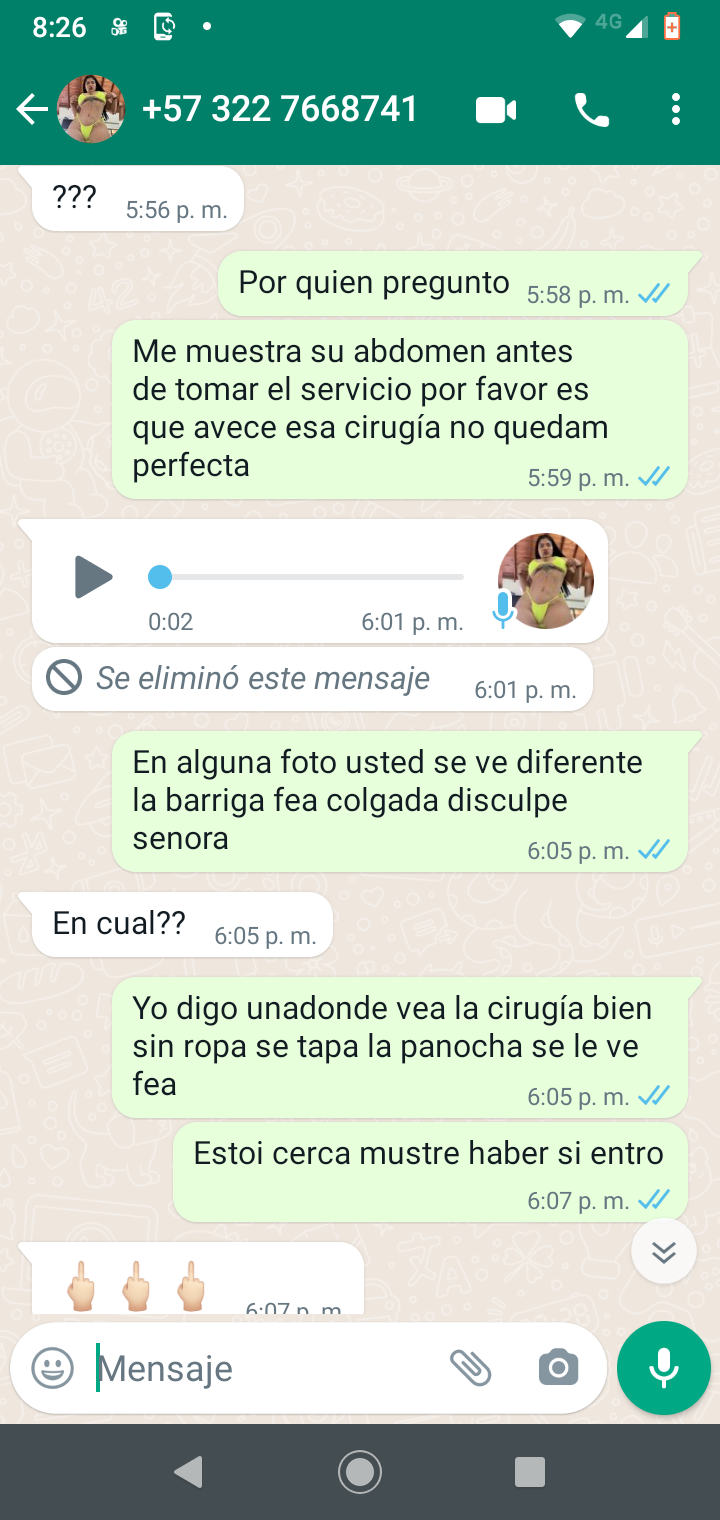
Task: Open contact info for +57 322 7668741
Action: pos(280,109)
